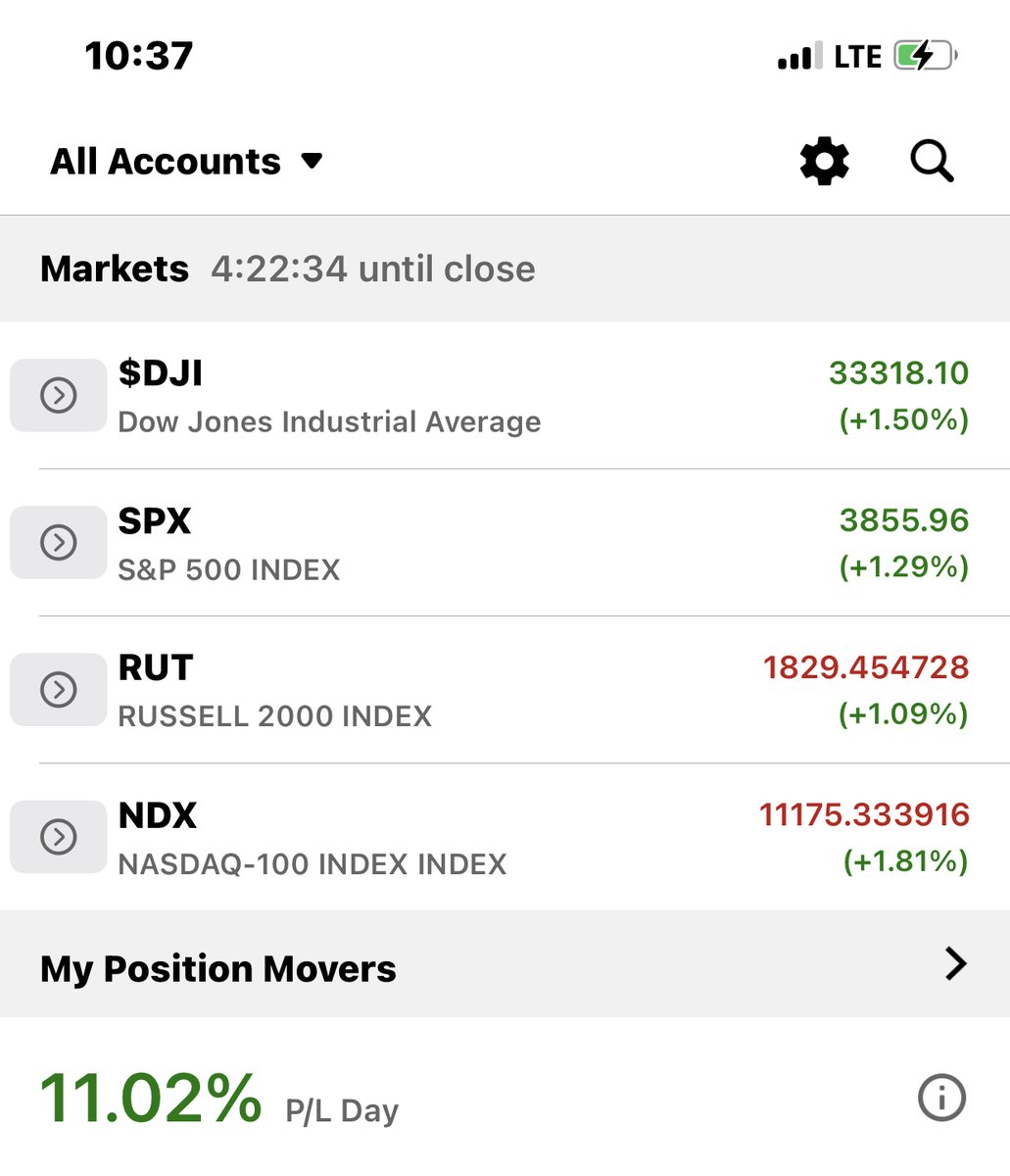
Task: Open NDX Nasdaq-100 index details
Action: (x=59, y=837)
